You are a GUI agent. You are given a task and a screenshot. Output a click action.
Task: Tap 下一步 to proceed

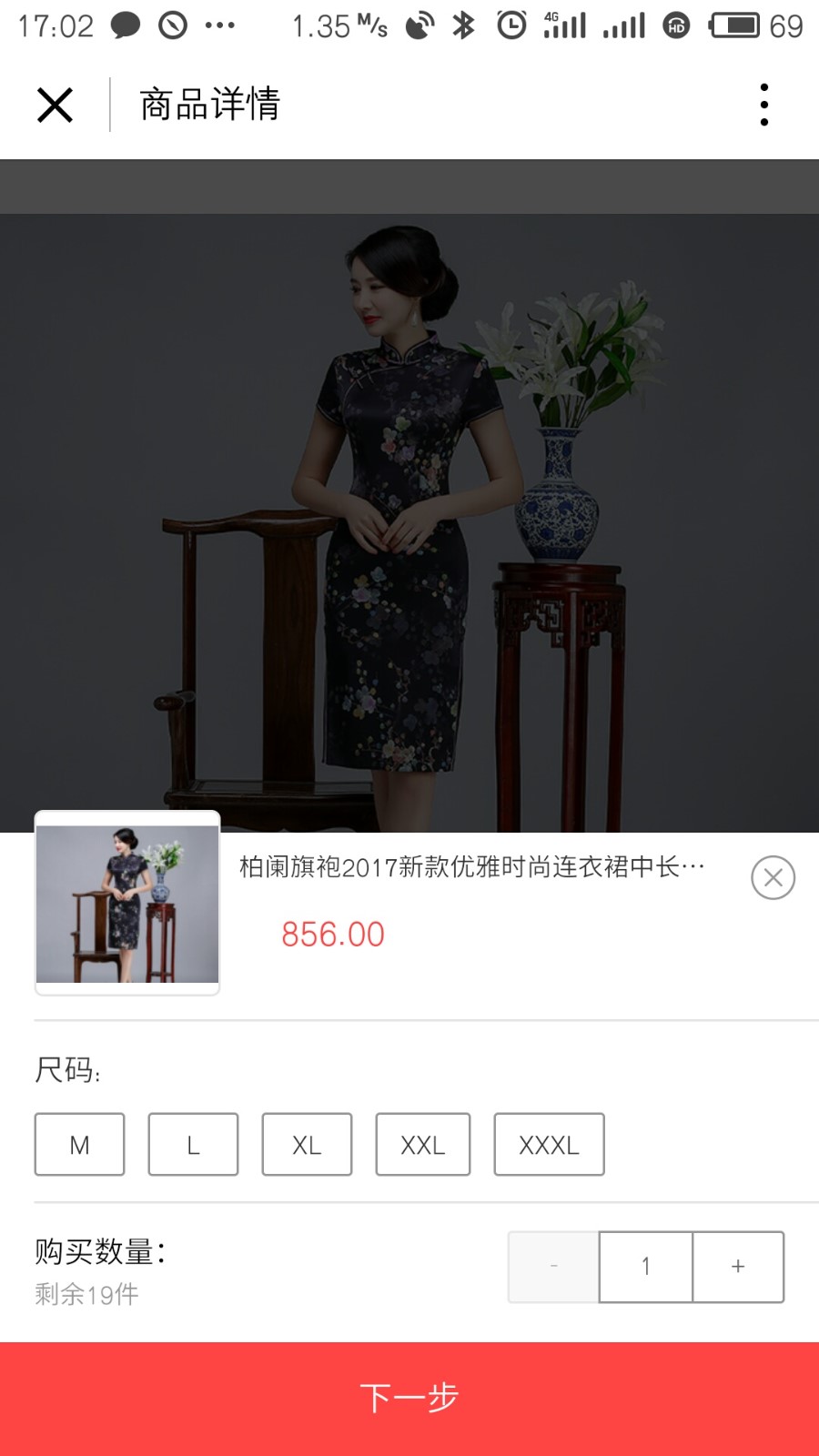pos(409,1399)
